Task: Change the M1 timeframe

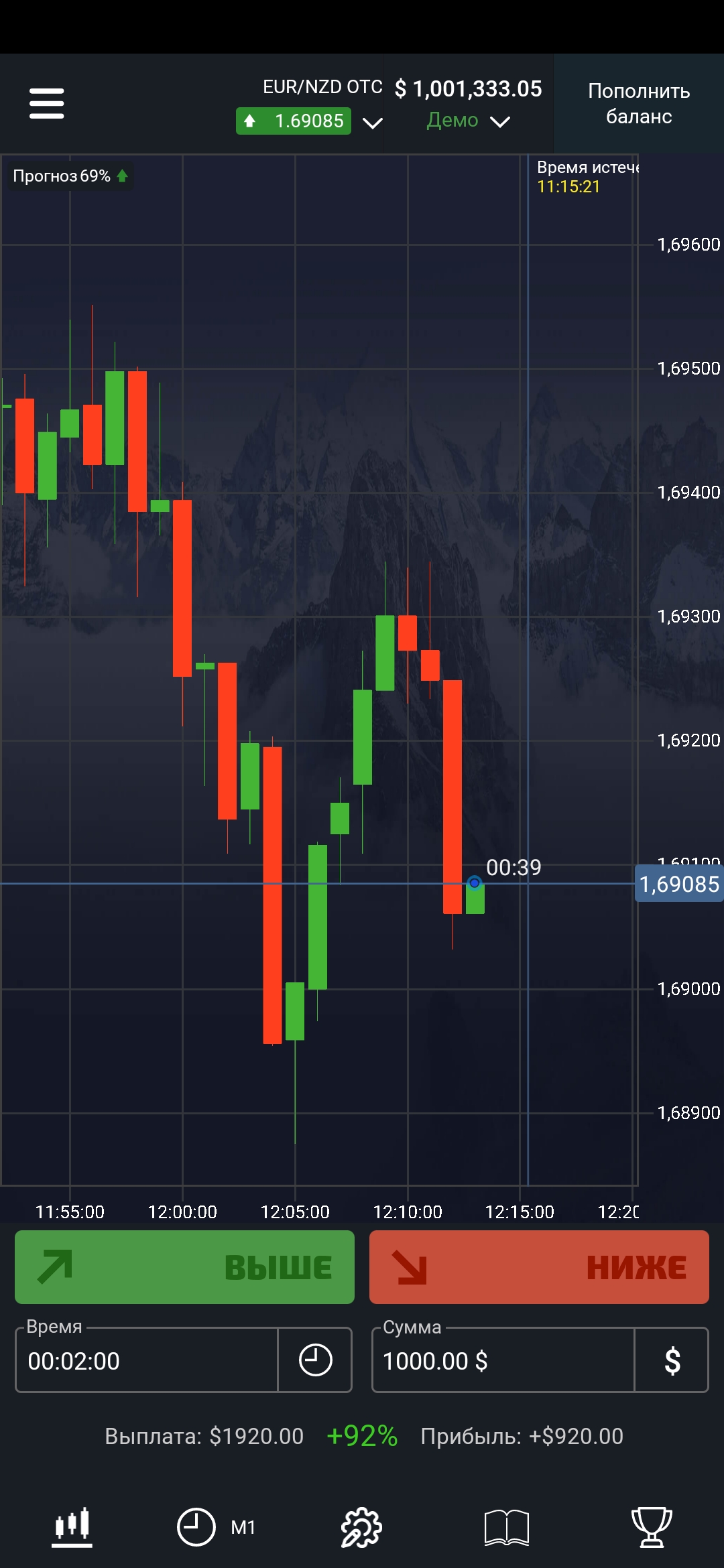Action: 216,1527
